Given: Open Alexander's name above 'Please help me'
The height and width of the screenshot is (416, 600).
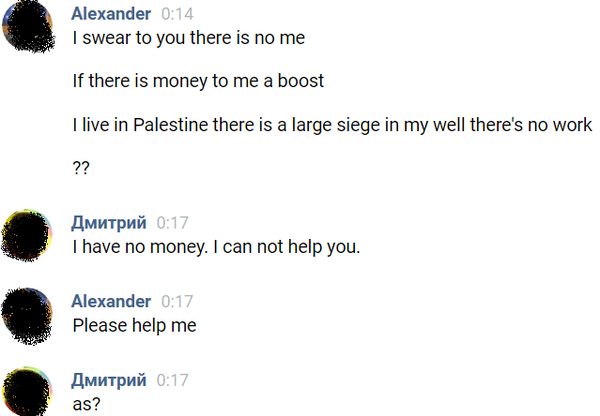Looking at the screenshot, I should click(111, 301).
